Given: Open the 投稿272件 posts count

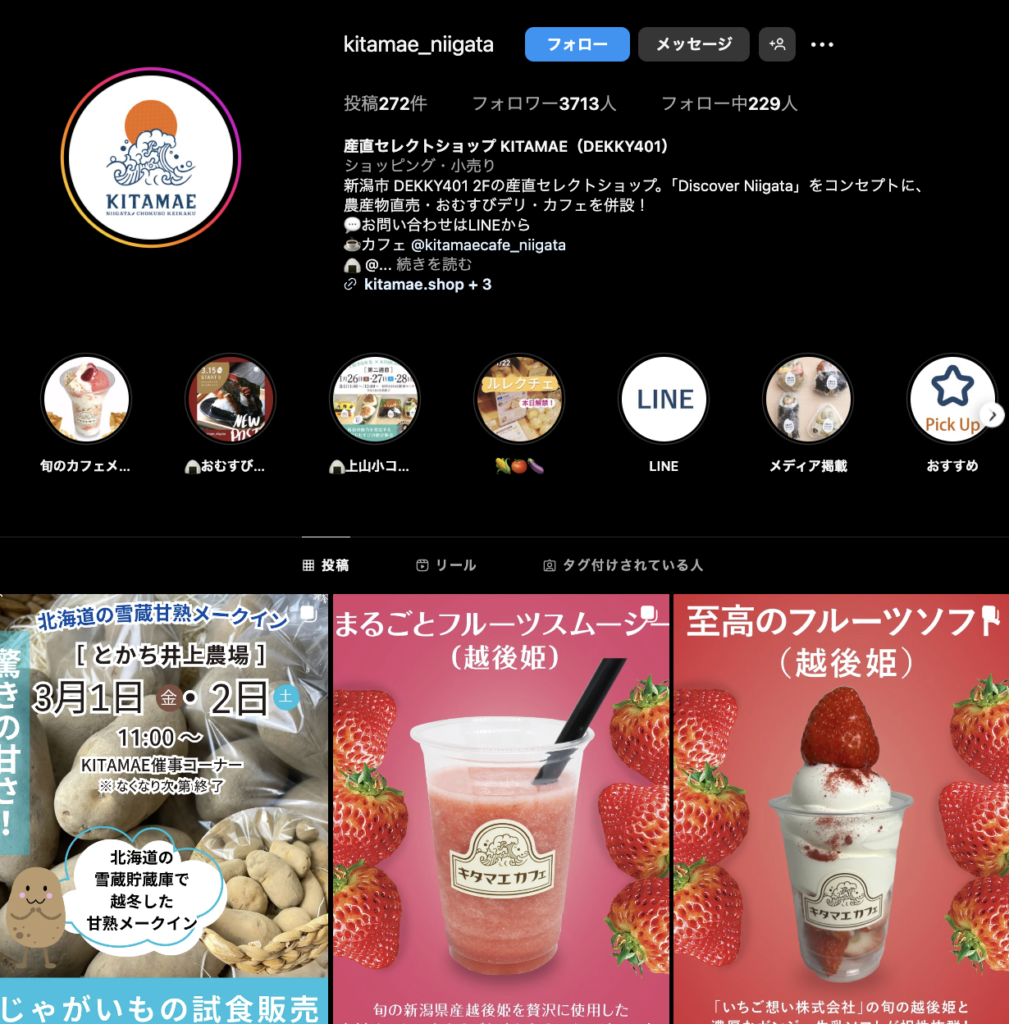Looking at the screenshot, I should coord(385,103).
